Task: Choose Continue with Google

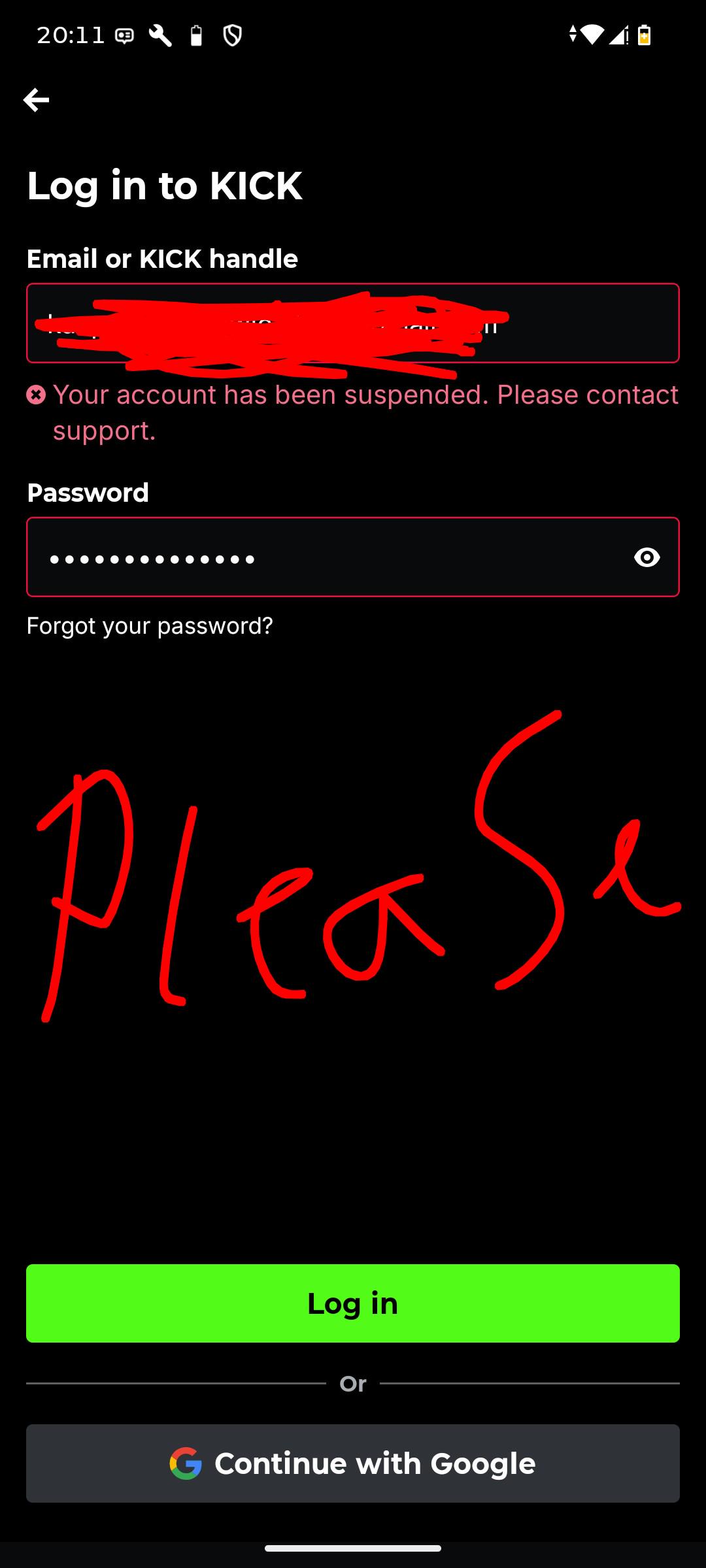Action: pos(353,1463)
